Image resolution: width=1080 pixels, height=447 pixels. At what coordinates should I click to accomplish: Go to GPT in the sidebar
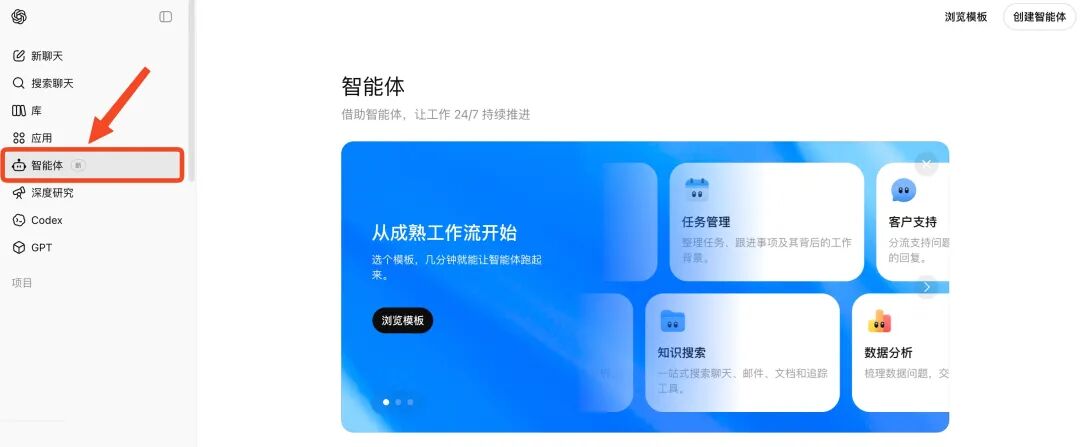(41, 247)
